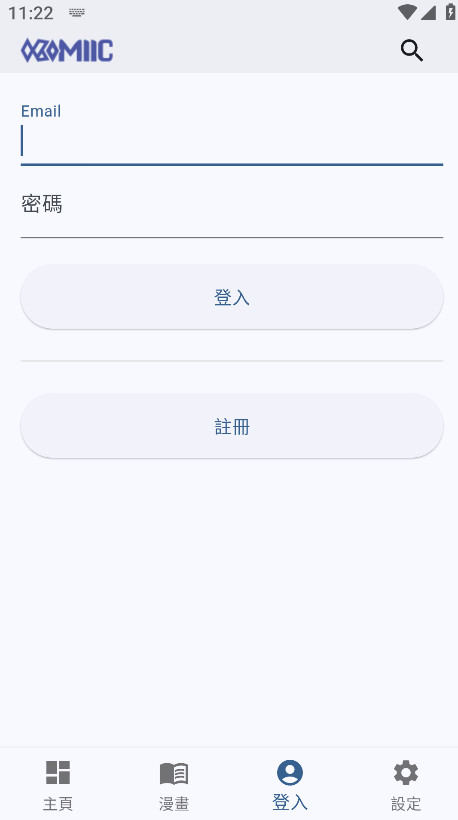Open registration with the 註冊 button
The width and height of the screenshot is (458, 820).
click(x=232, y=426)
